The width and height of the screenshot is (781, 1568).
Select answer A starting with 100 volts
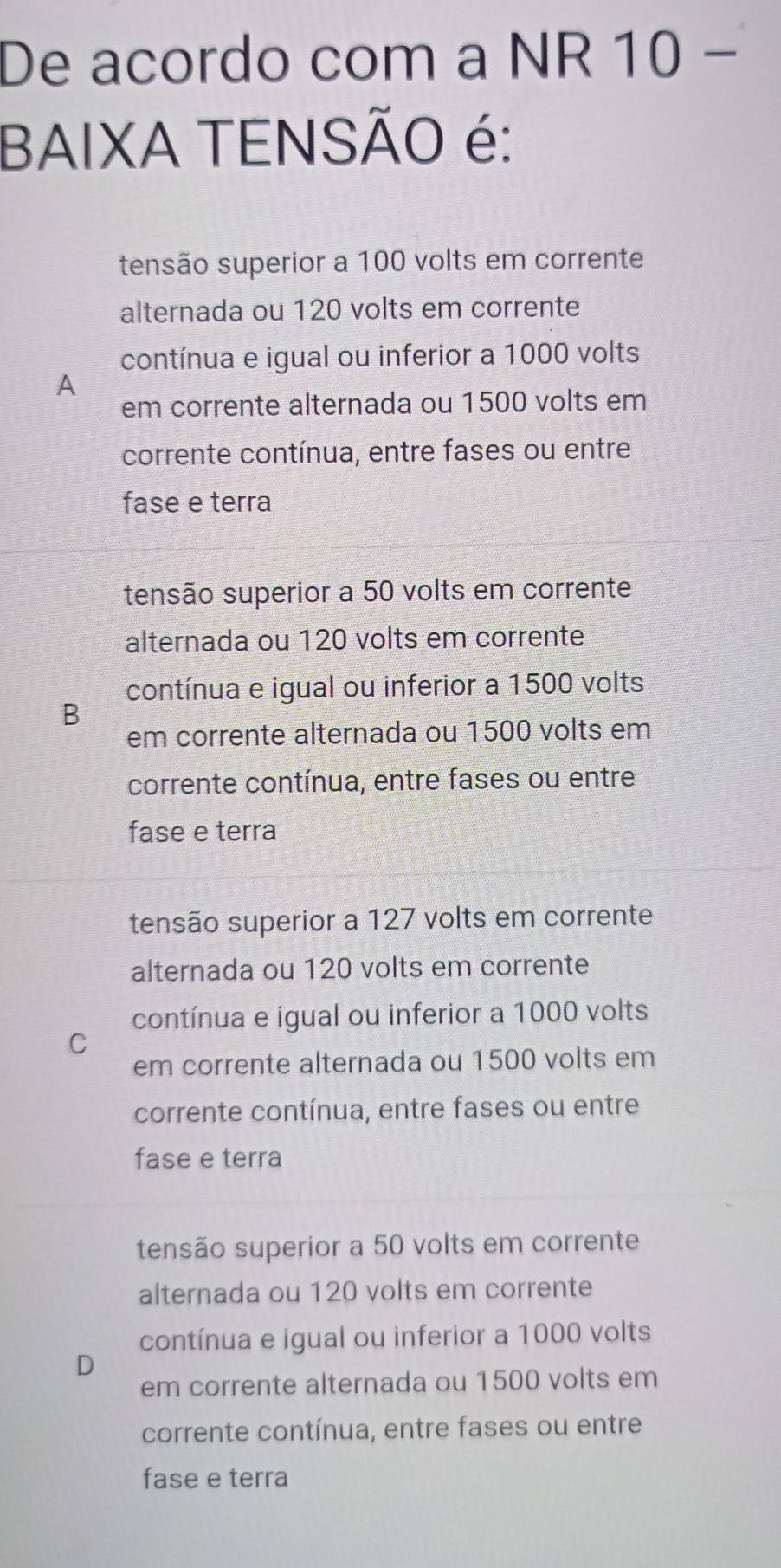[x=382, y=379]
